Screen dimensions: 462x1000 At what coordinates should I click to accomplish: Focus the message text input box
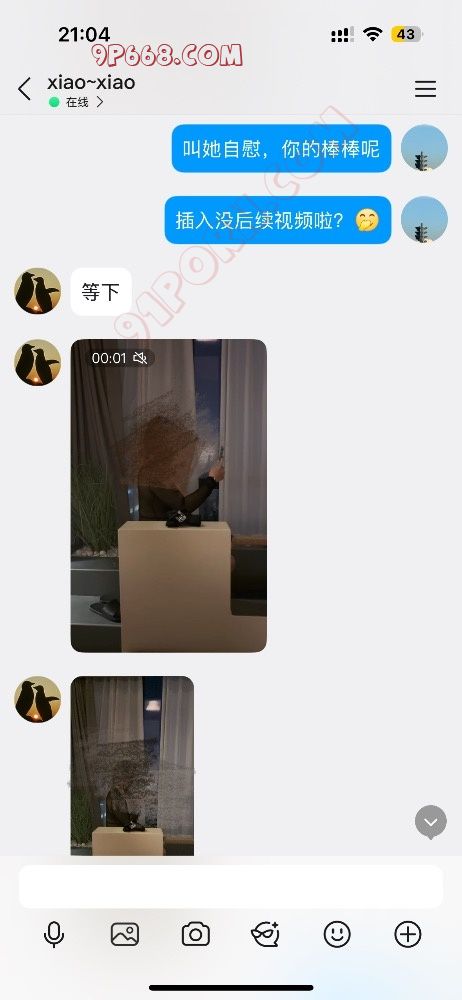230,886
